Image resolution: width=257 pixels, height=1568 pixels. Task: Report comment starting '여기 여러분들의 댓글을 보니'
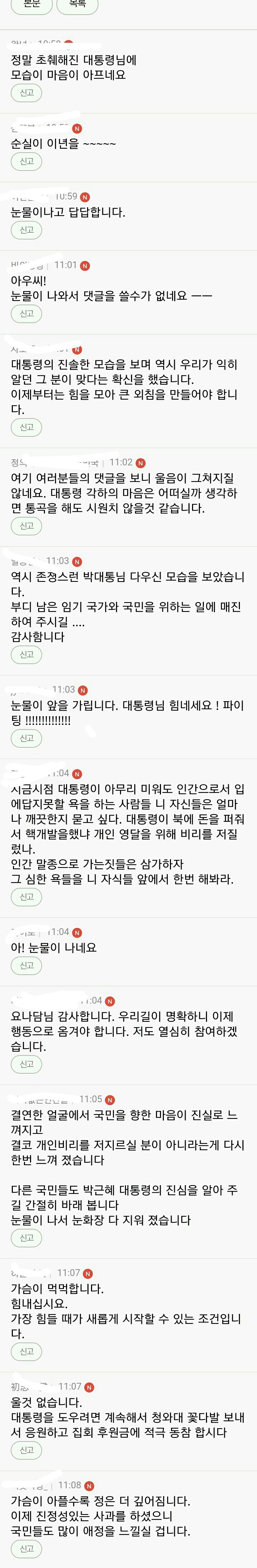[27, 526]
